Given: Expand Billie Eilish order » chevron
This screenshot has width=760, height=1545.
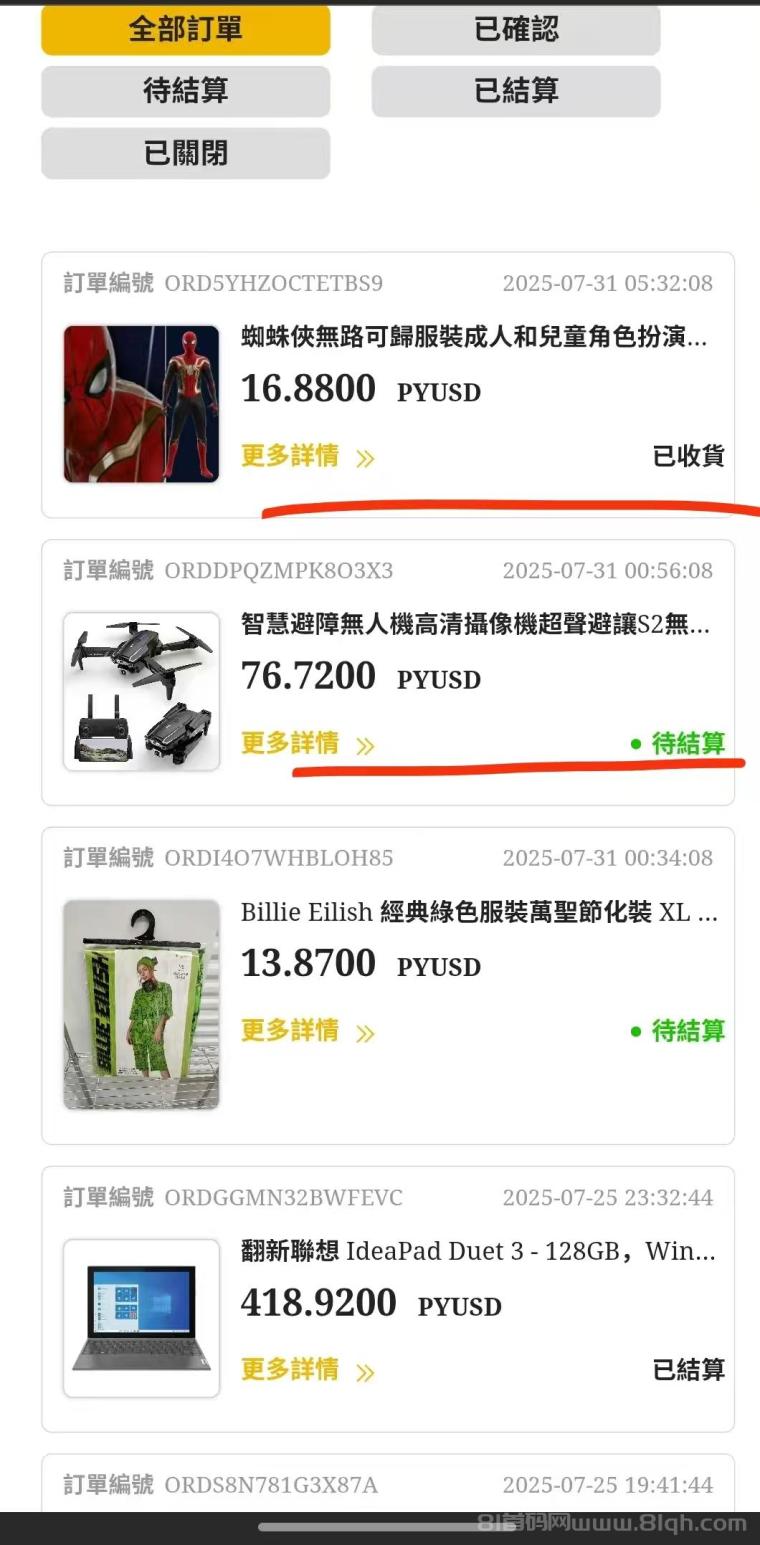Looking at the screenshot, I should pos(366,1031).
